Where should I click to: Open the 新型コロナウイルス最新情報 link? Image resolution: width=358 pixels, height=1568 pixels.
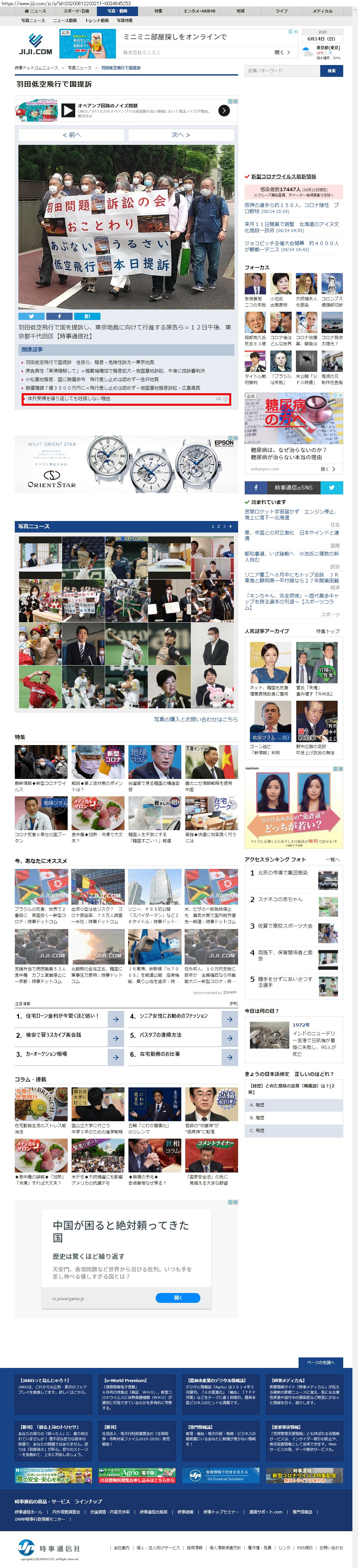(x=283, y=176)
